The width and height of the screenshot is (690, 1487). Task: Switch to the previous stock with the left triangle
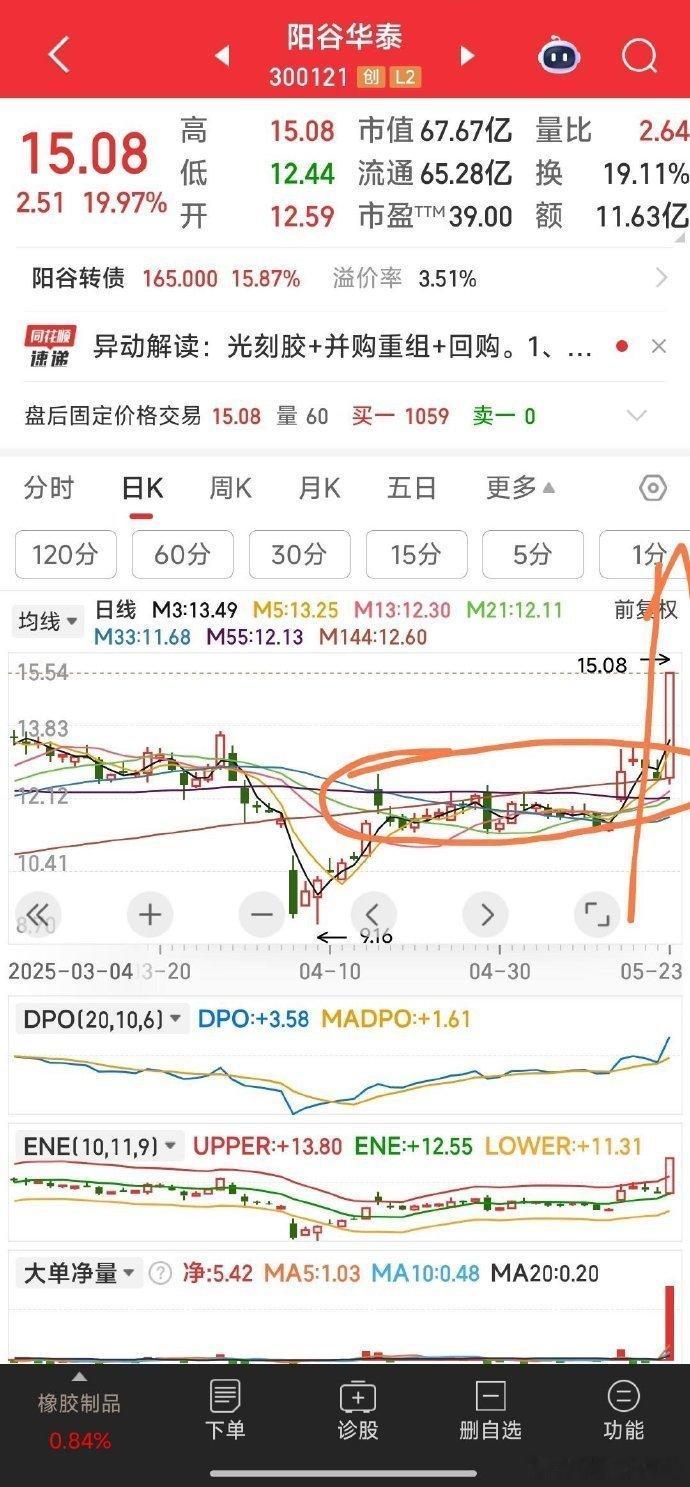(x=222, y=55)
